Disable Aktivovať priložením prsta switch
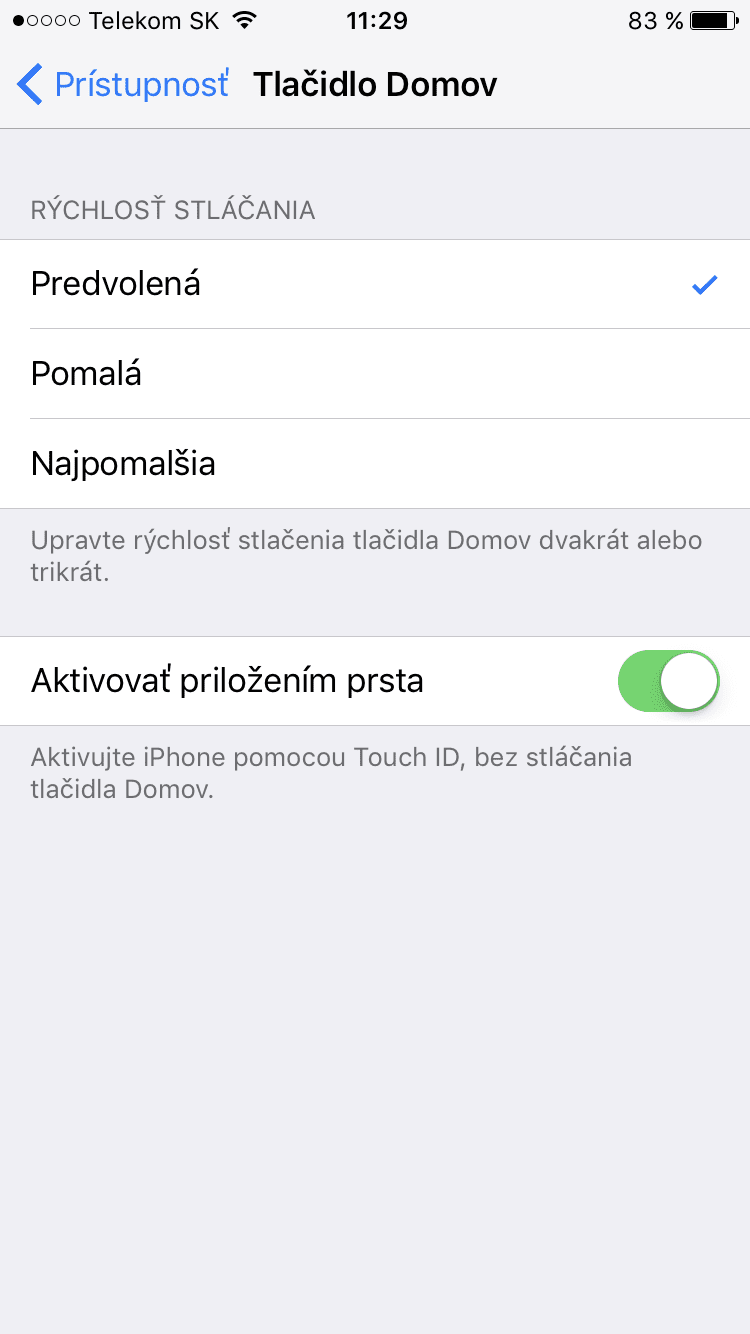The width and height of the screenshot is (750, 1334). click(x=669, y=681)
